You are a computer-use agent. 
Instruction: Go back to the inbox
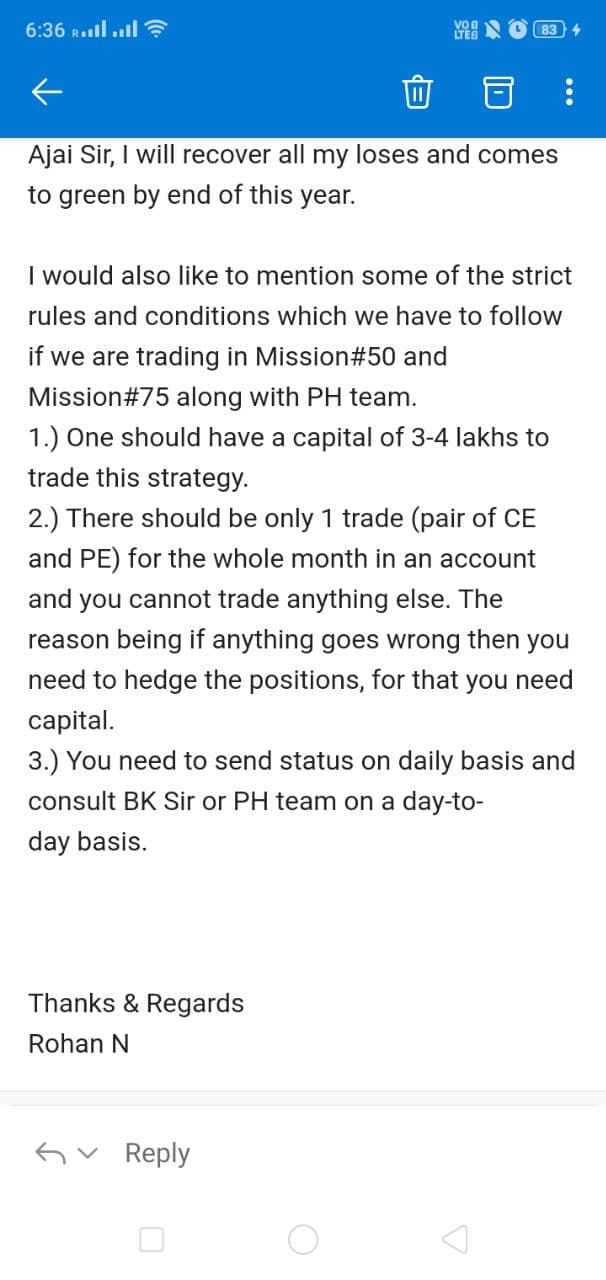(48, 93)
